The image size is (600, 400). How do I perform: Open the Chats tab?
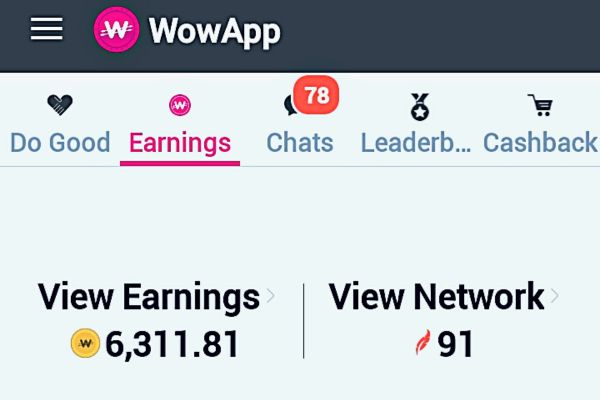point(300,126)
